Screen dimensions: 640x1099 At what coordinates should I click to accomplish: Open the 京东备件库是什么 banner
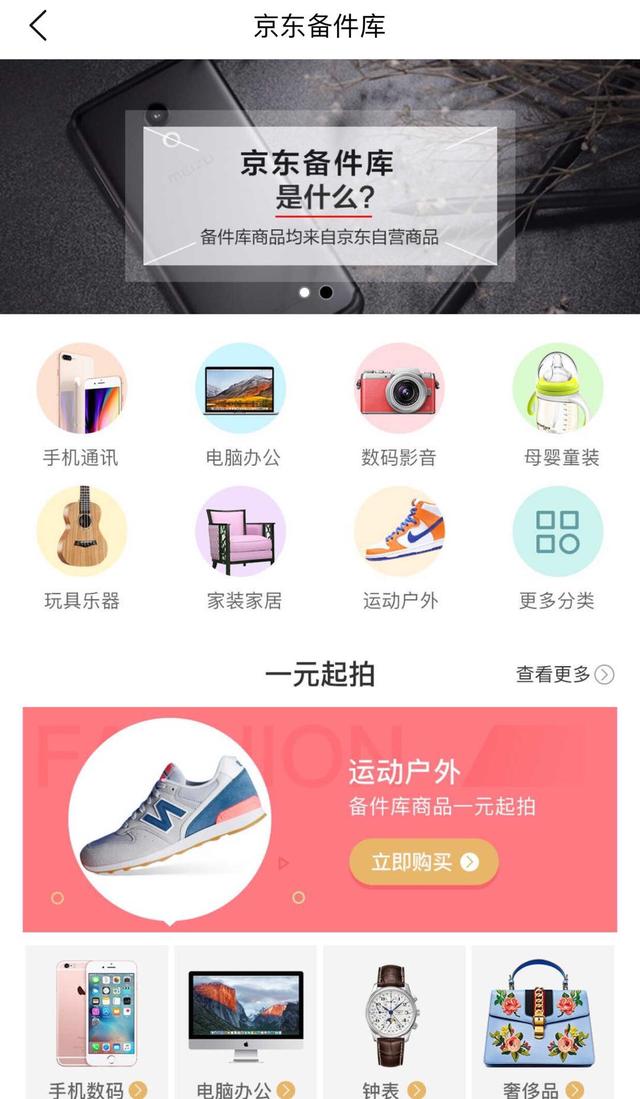(x=320, y=186)
